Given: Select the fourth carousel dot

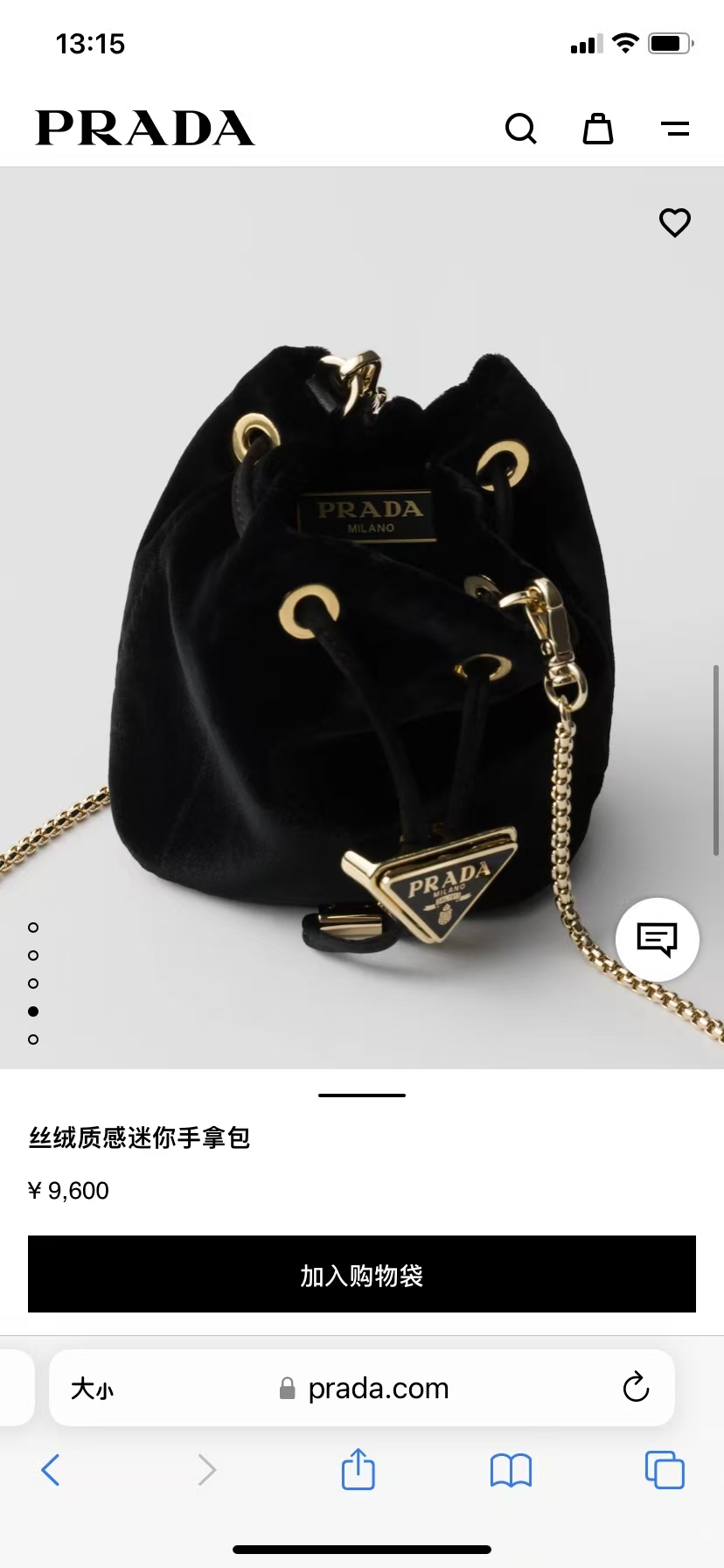Looking at the screenshot, I should click(x=33, y=1011).
